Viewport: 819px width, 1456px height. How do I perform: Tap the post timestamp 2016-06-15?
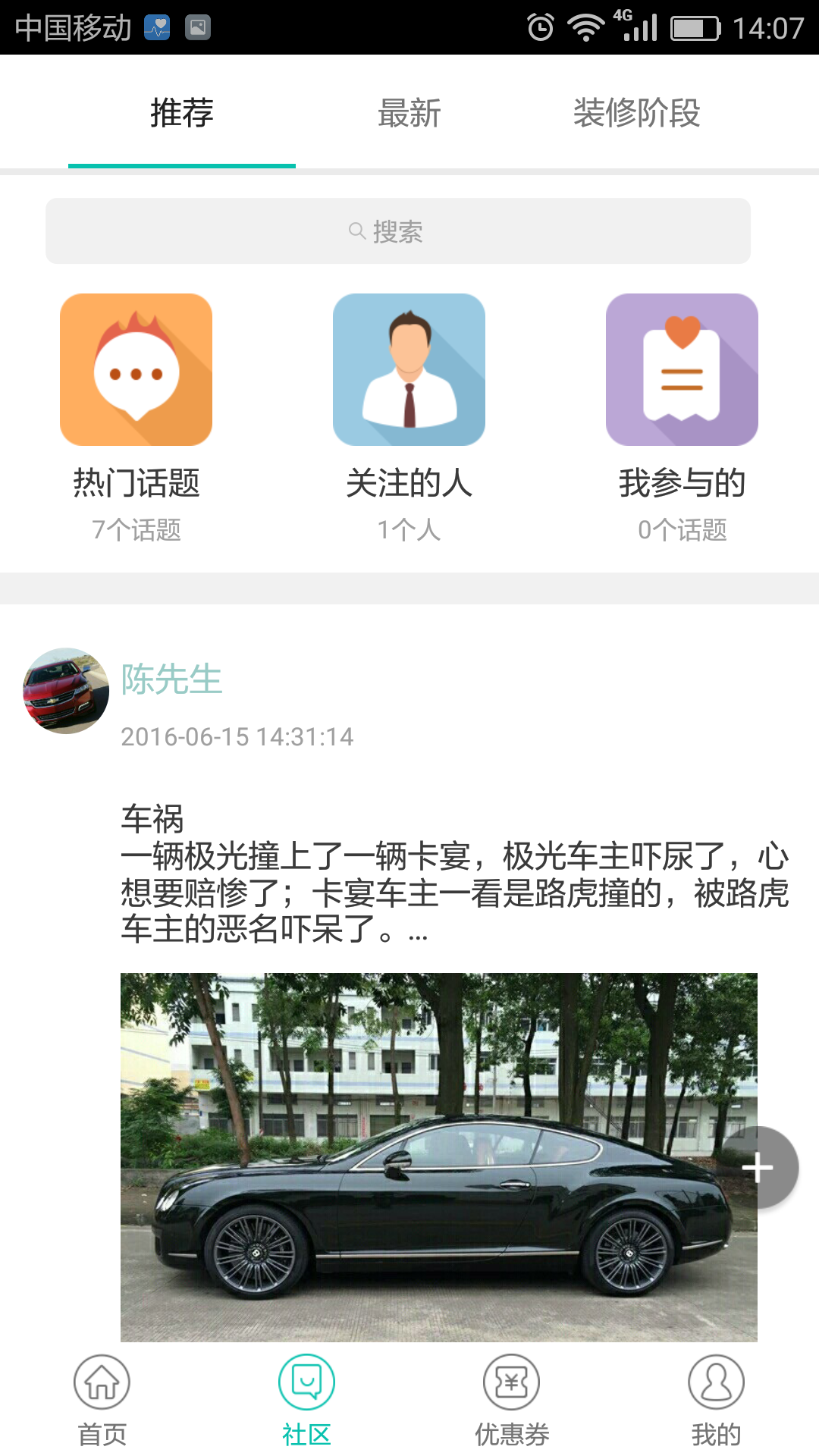click(238, 736)
